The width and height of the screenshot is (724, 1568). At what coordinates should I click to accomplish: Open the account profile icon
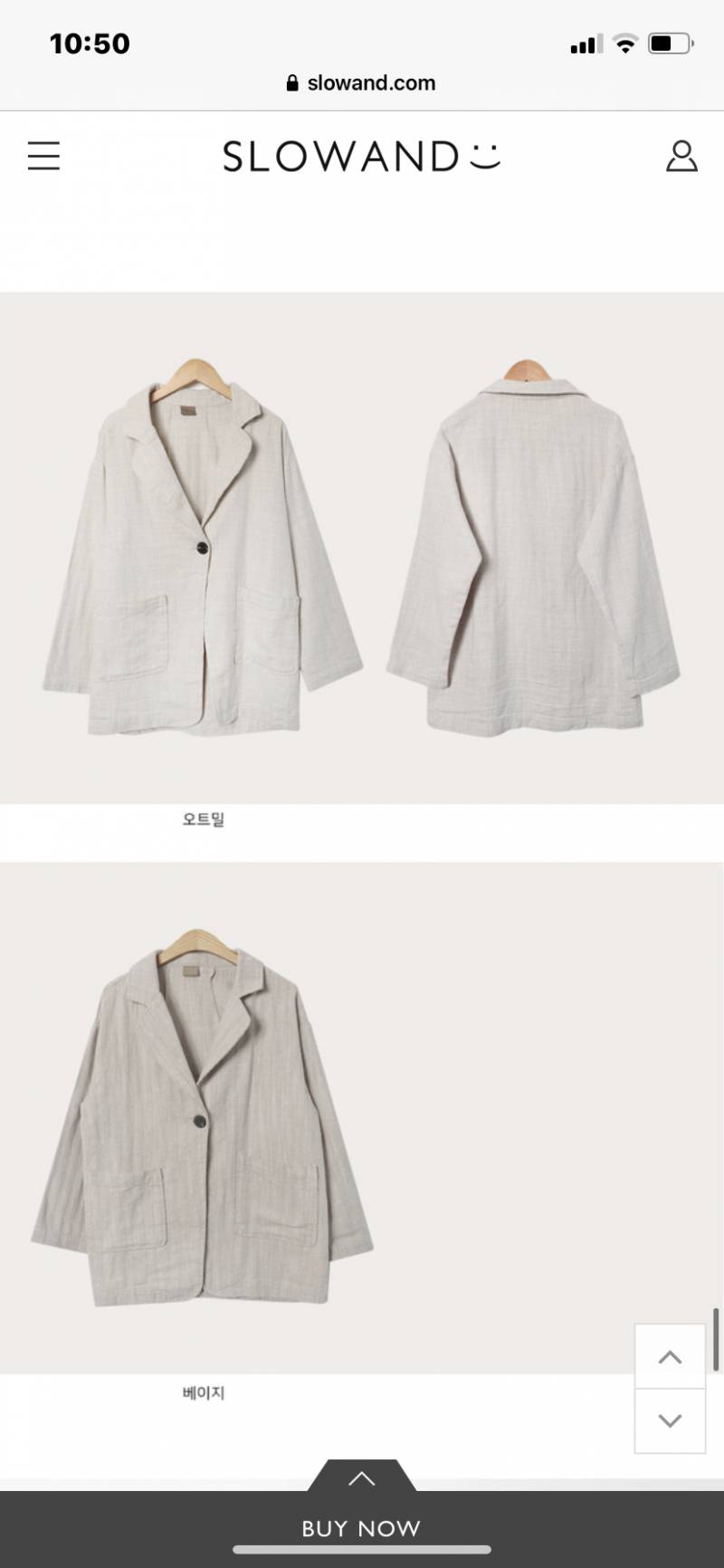coord(681,156)
